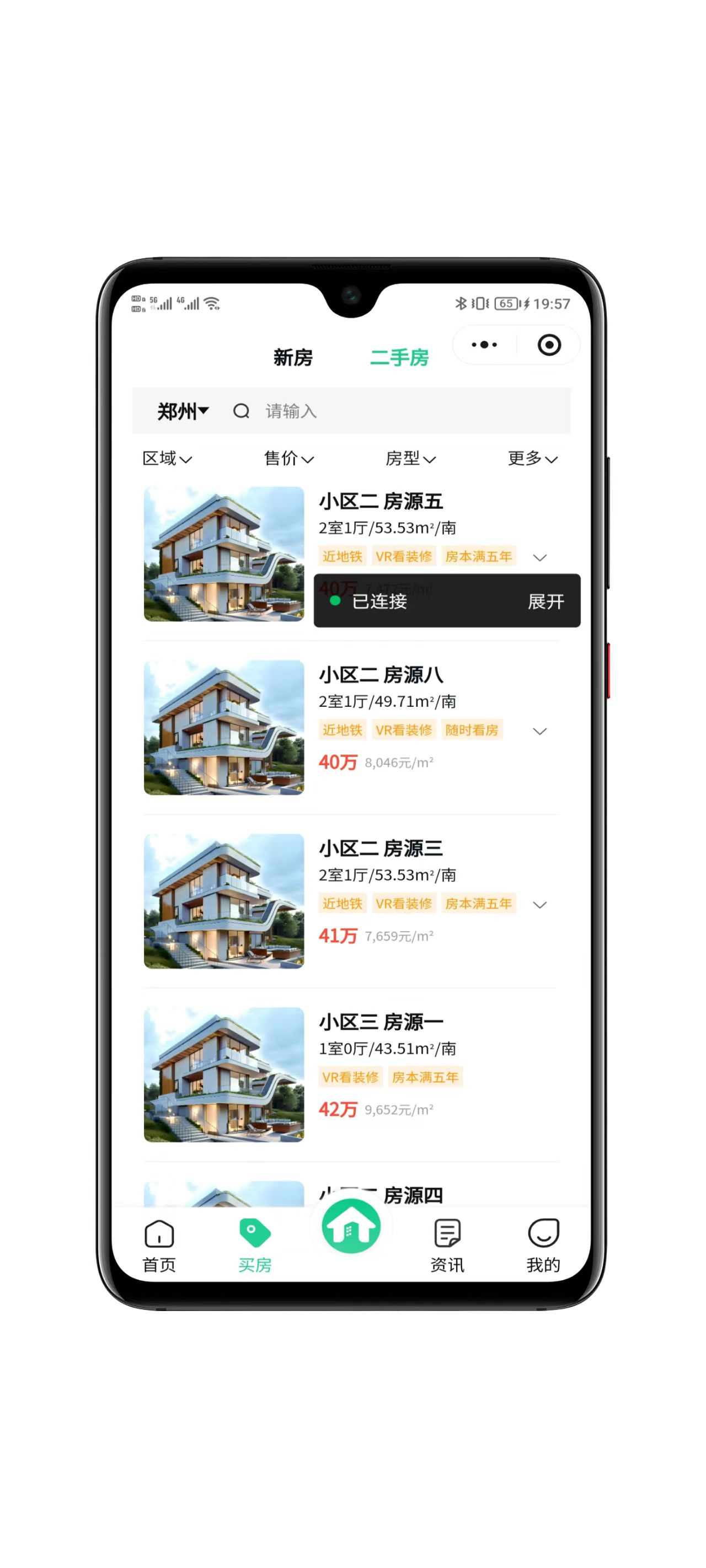Open the 资讯 tab

[447, 1245]
